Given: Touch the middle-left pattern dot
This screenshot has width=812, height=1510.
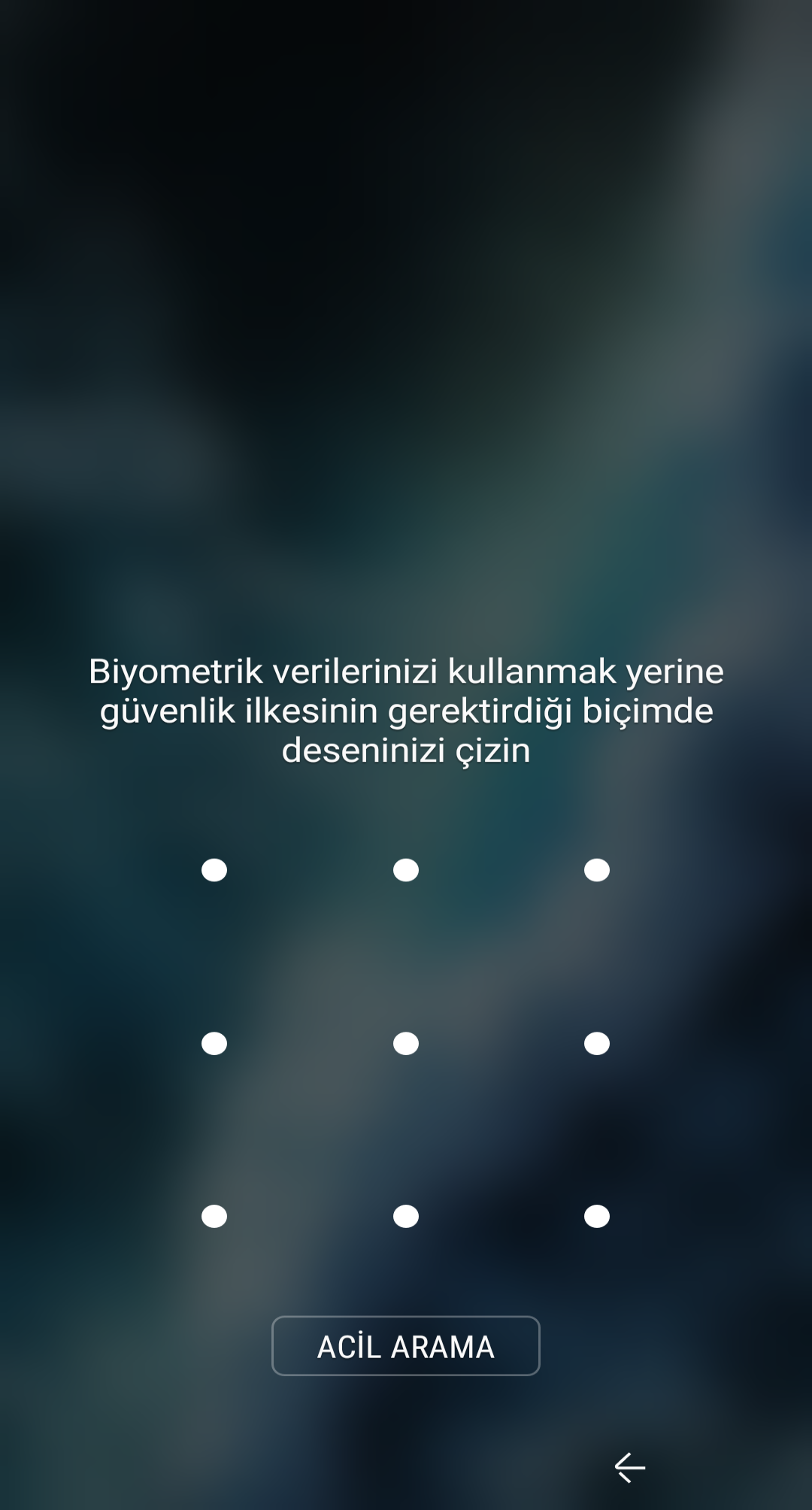Looking at the screenshot, I should 214,1044.
